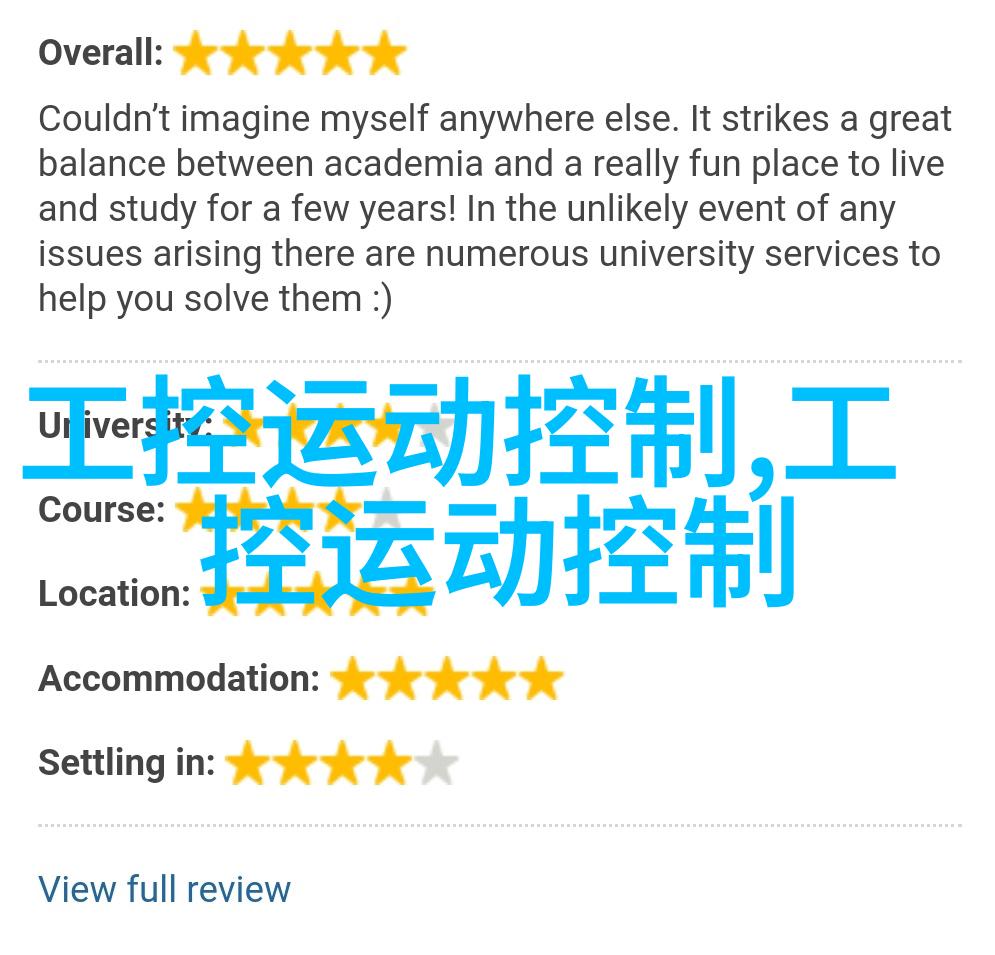
Task: Open the View full review link
Action: (x=164, y=889)
